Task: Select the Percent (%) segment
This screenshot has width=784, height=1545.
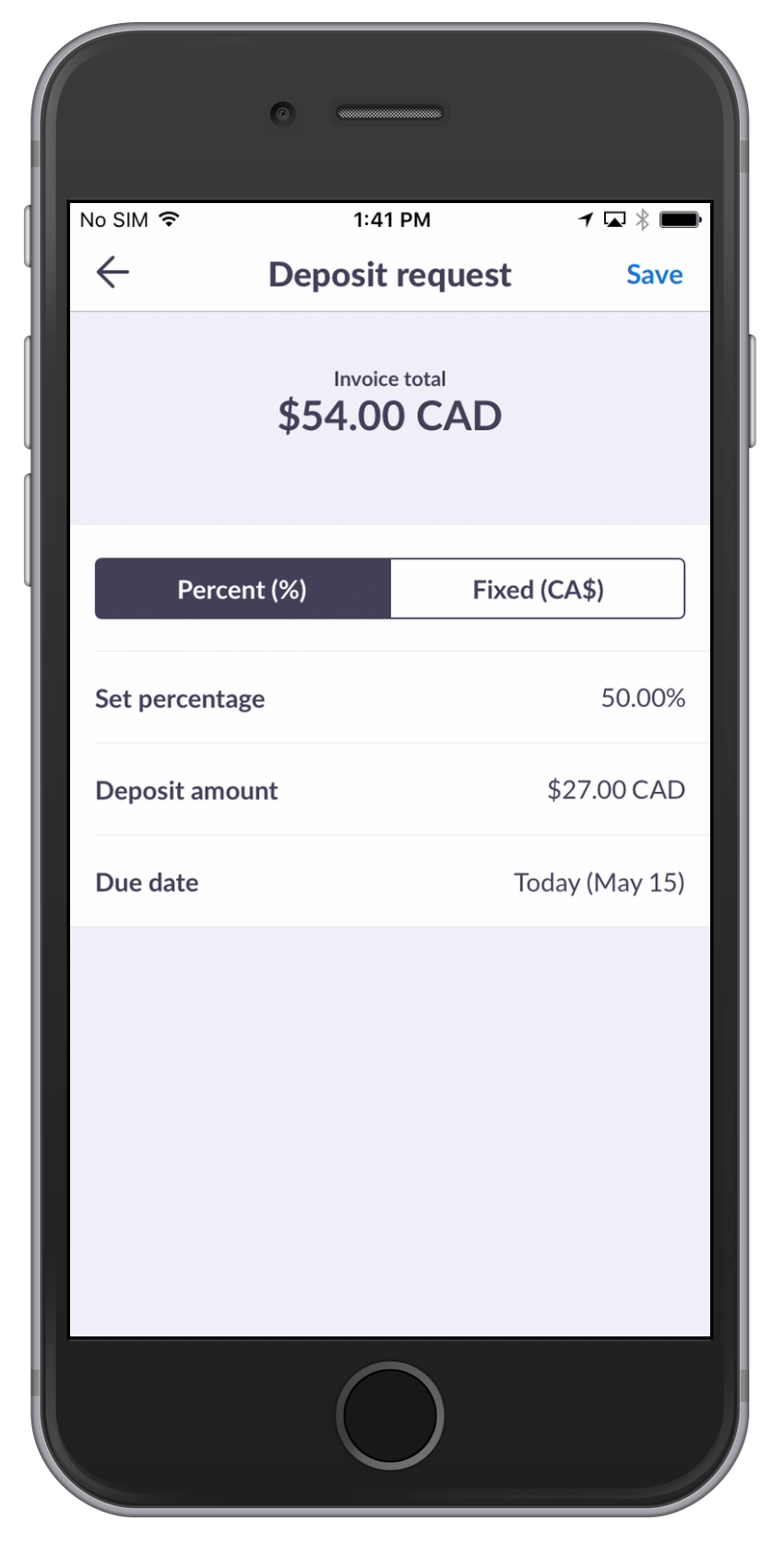Action: coord(243,589)
